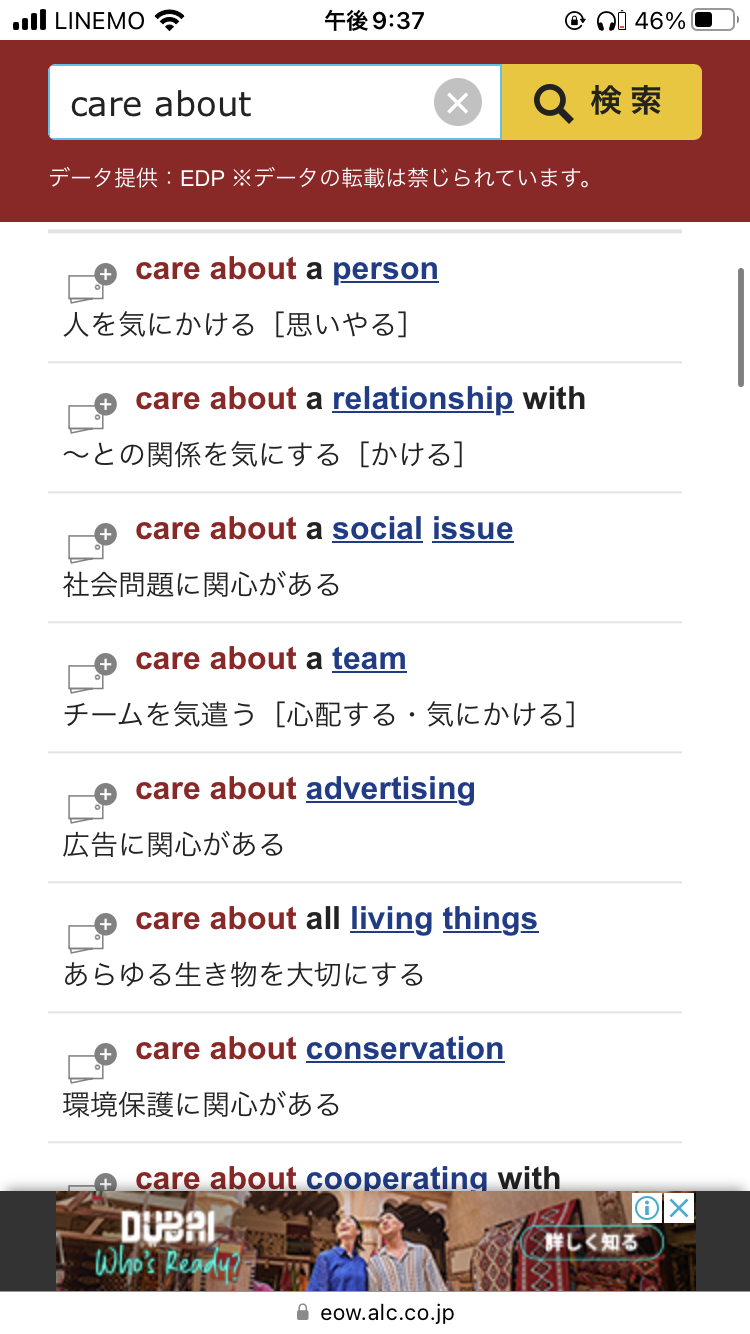Open the "relationship" word link
Viewport: 750px width, 1334px height.
(x=422, y=399)
